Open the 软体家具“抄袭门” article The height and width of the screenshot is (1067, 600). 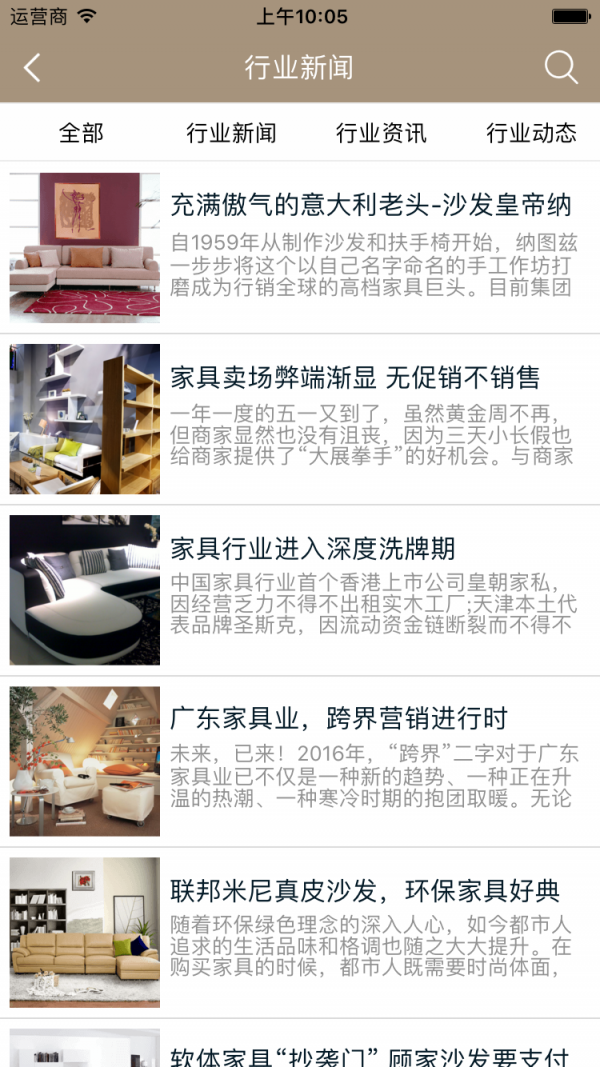coord(369,1055)
